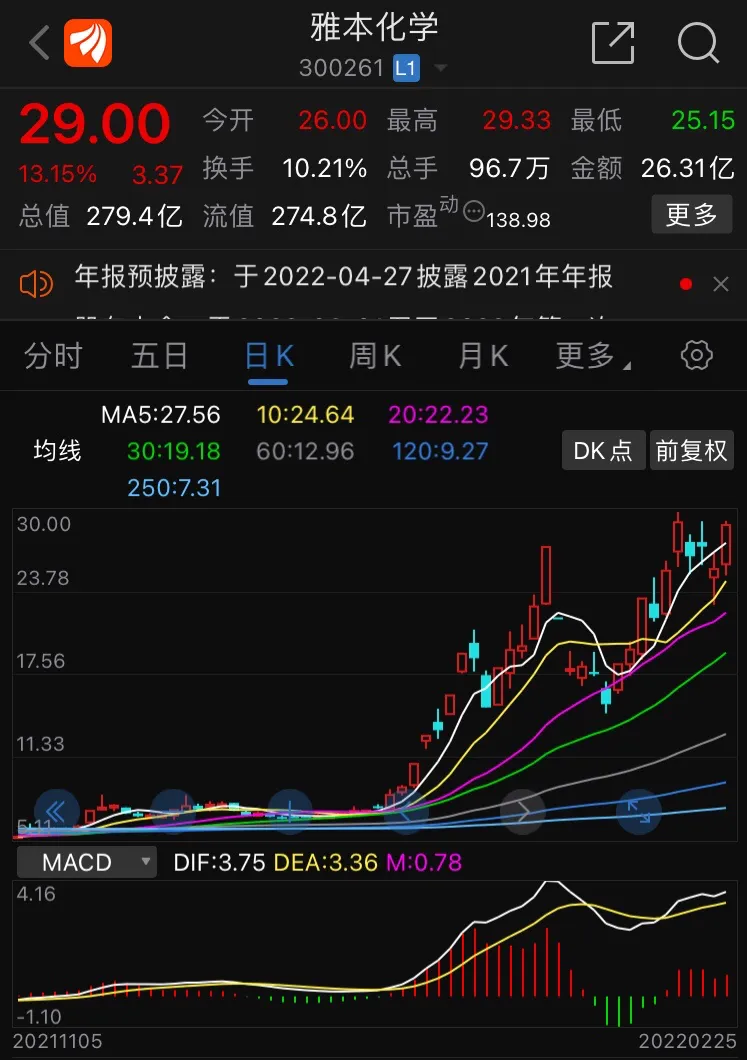Screen dimensions: 747x1060
Task: Tap the 更多 button in quote details
Action: coord(691,214)
